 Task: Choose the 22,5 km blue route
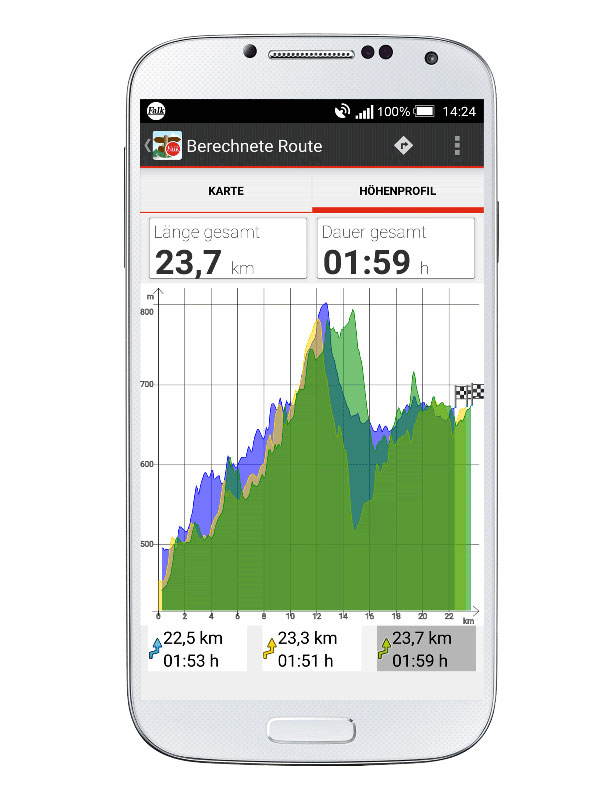click(197, 649)
